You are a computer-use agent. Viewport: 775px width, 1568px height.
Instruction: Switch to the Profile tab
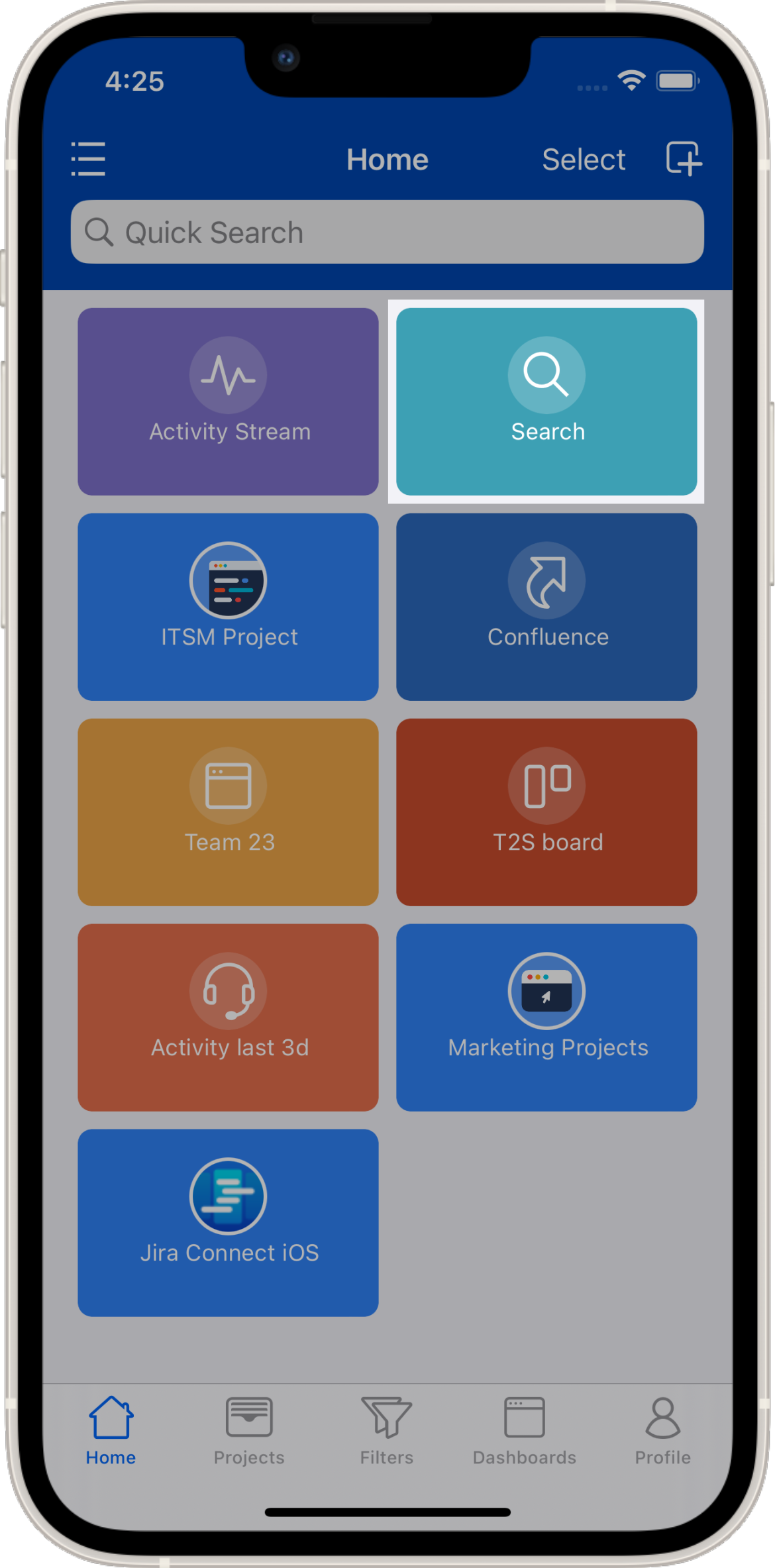662,1431
